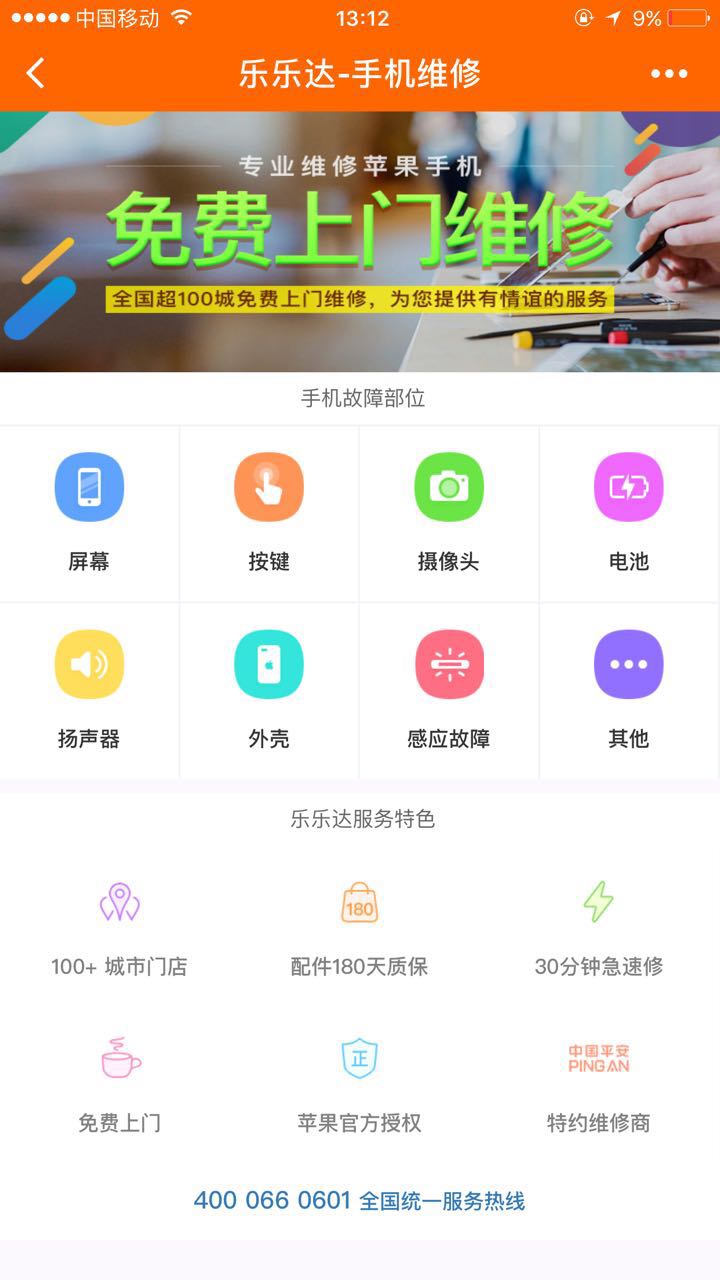This screenshot has width=720, height=1280.
Task: Select 屏幕 (screen) fault category
Action: click(89, 513)
